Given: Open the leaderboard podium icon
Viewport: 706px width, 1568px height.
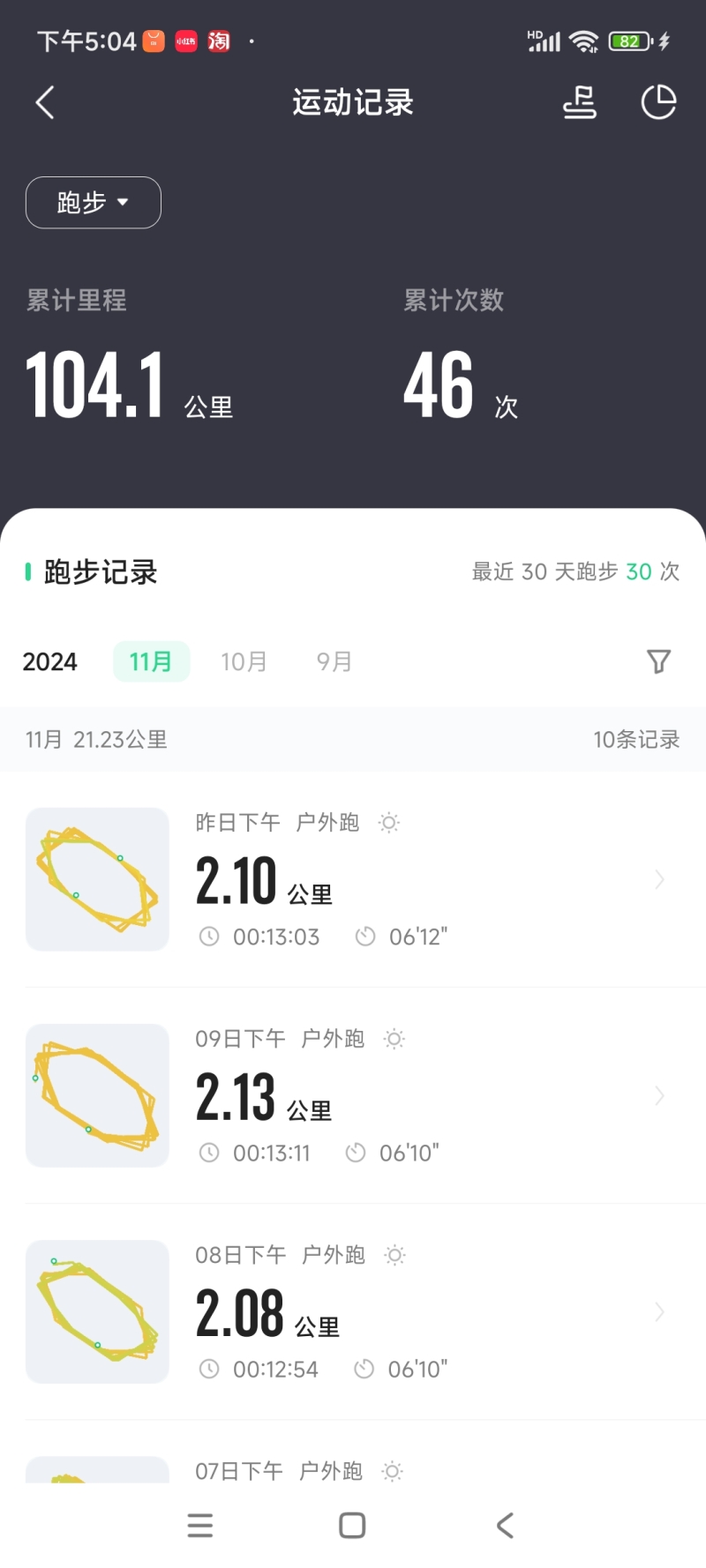Looking at the screenshot, I should [580, 102].
